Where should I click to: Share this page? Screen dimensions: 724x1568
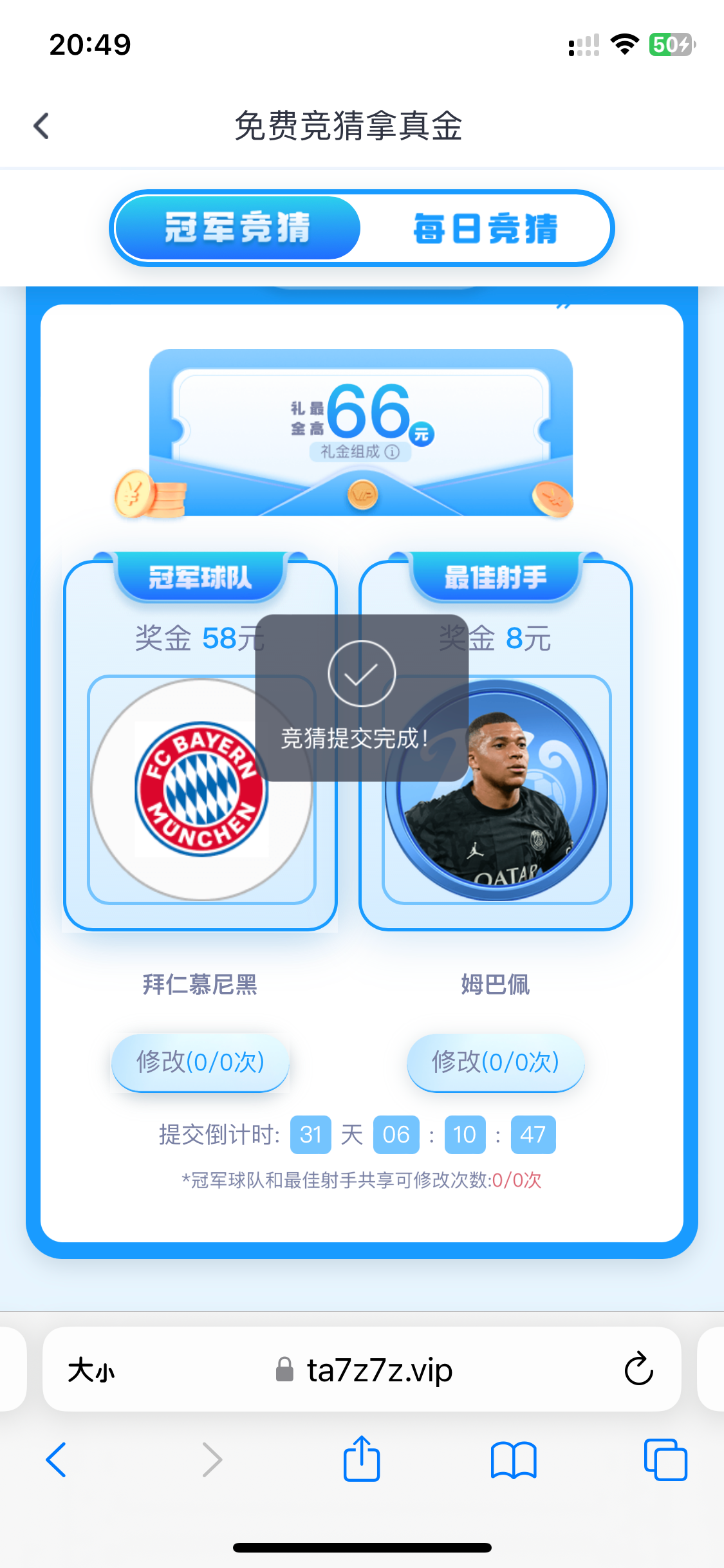tap(362, 1459)
